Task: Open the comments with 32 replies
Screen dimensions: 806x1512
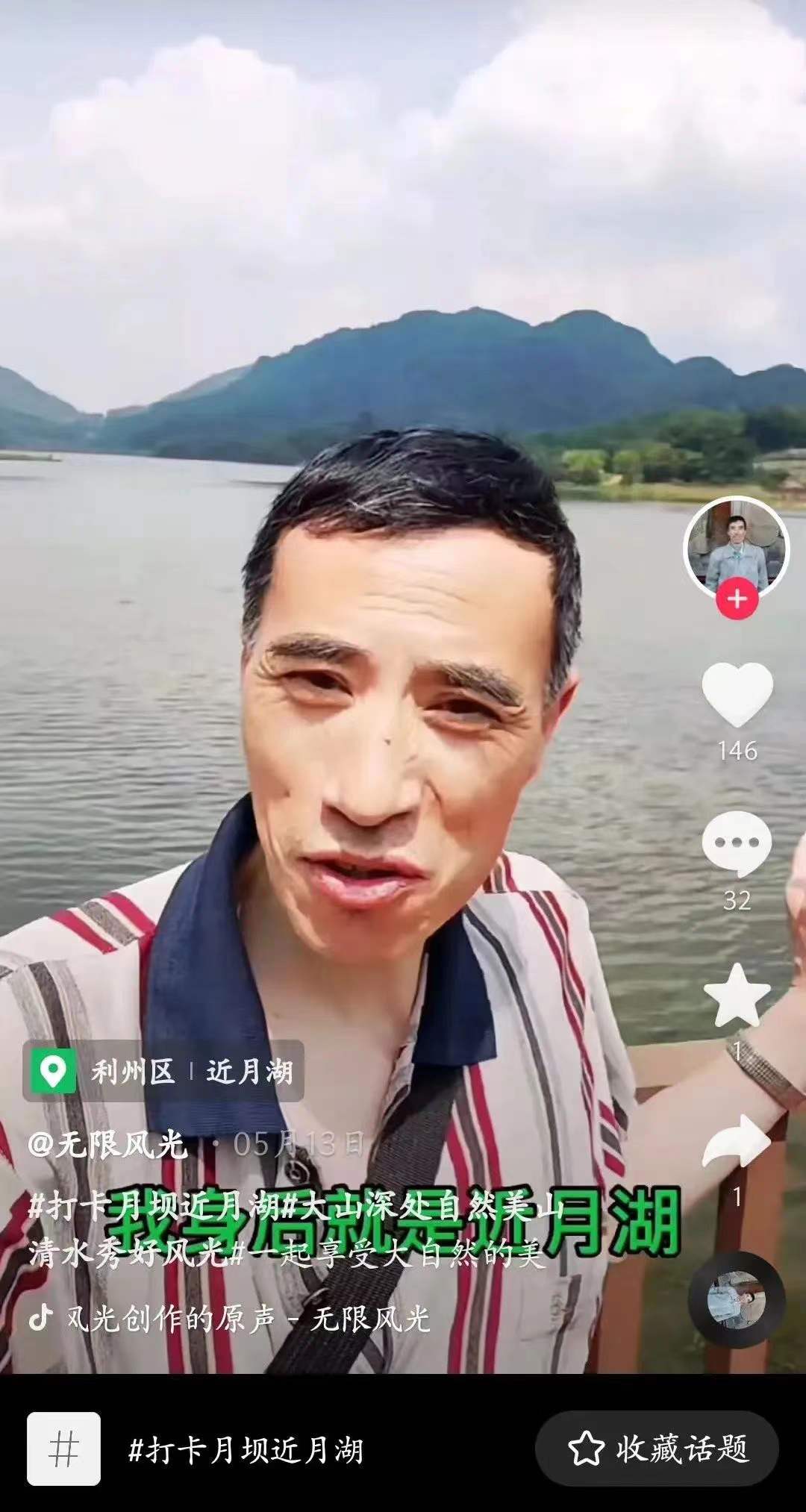Action: [x=737, y=844]
